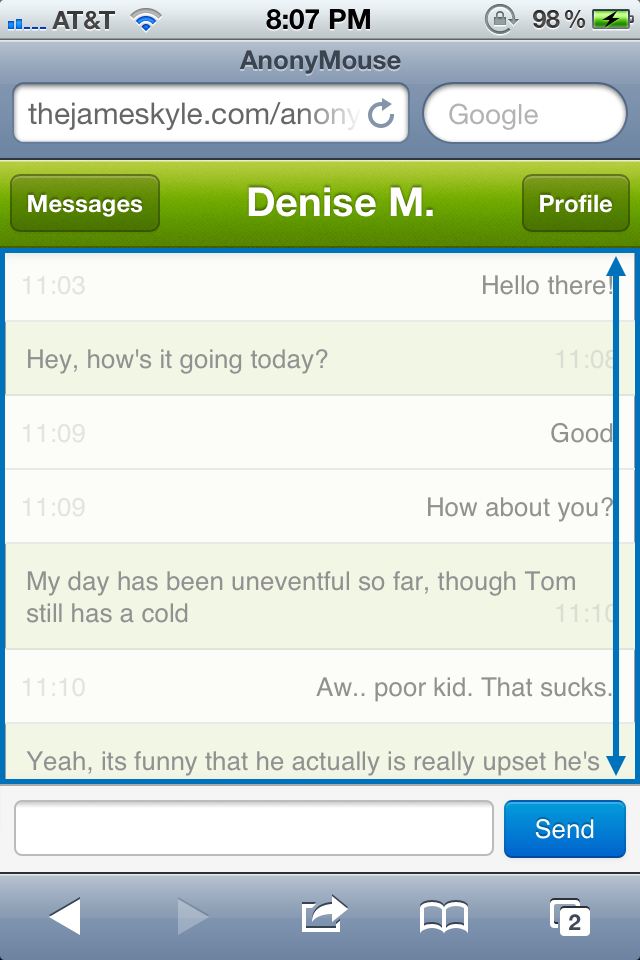Open the bookmarks book icon
The image size is (640, 960).
tap(444, 916)
